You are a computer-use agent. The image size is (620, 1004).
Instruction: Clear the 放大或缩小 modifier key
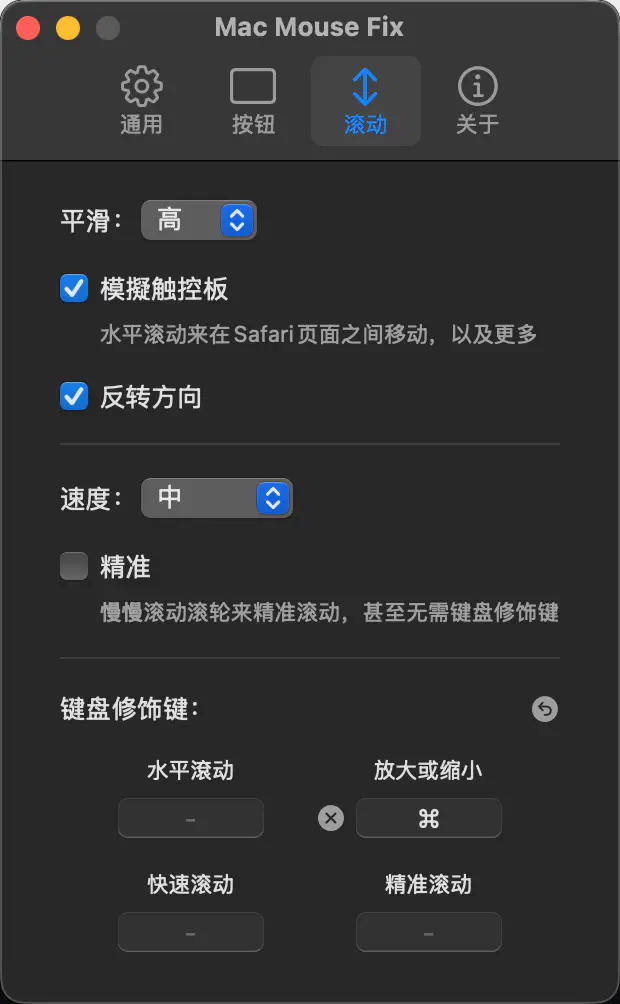click(x=331, y=819)
